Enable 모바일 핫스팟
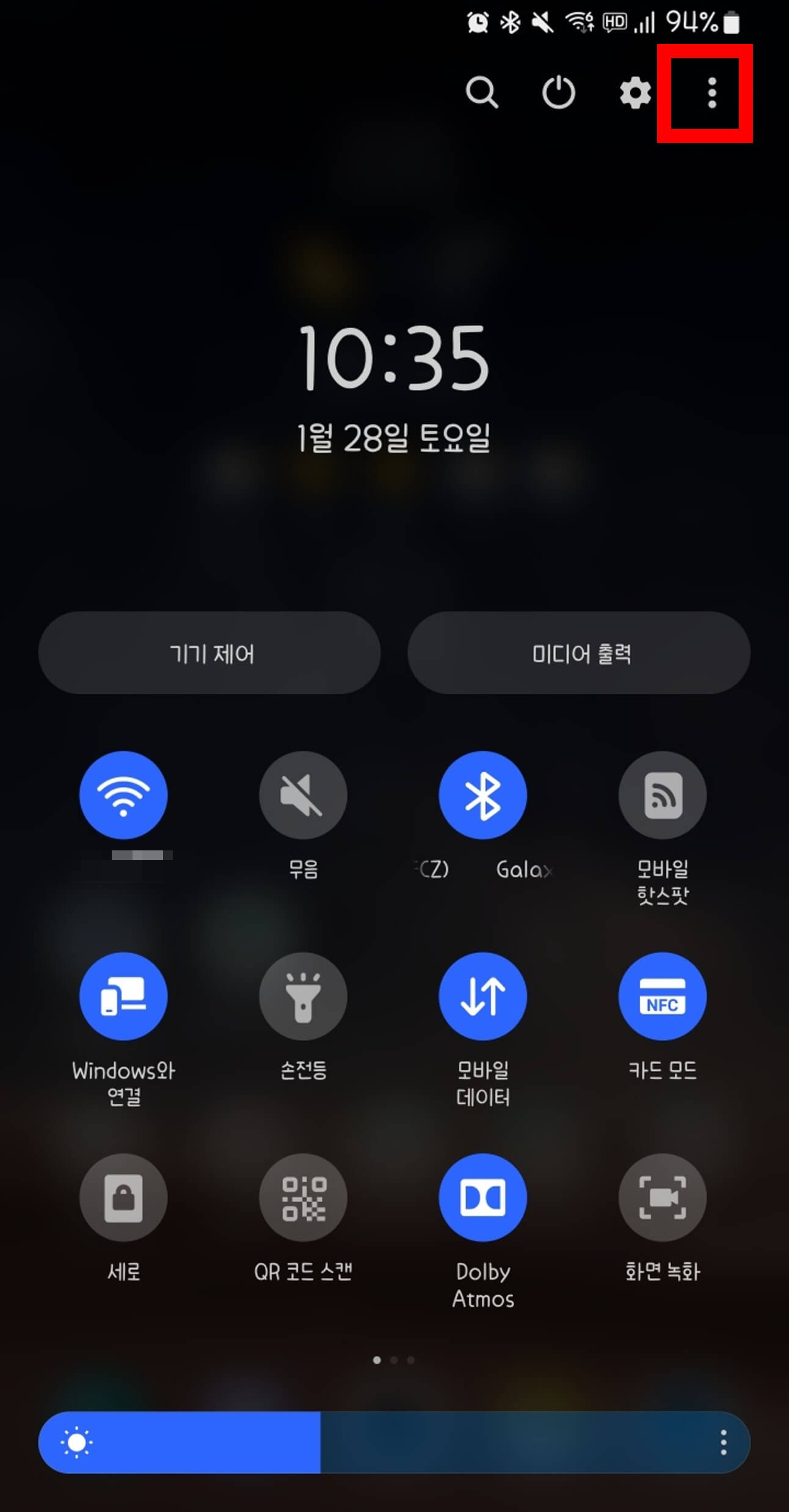Screen dimensions: 789x1512 point(662,794)
